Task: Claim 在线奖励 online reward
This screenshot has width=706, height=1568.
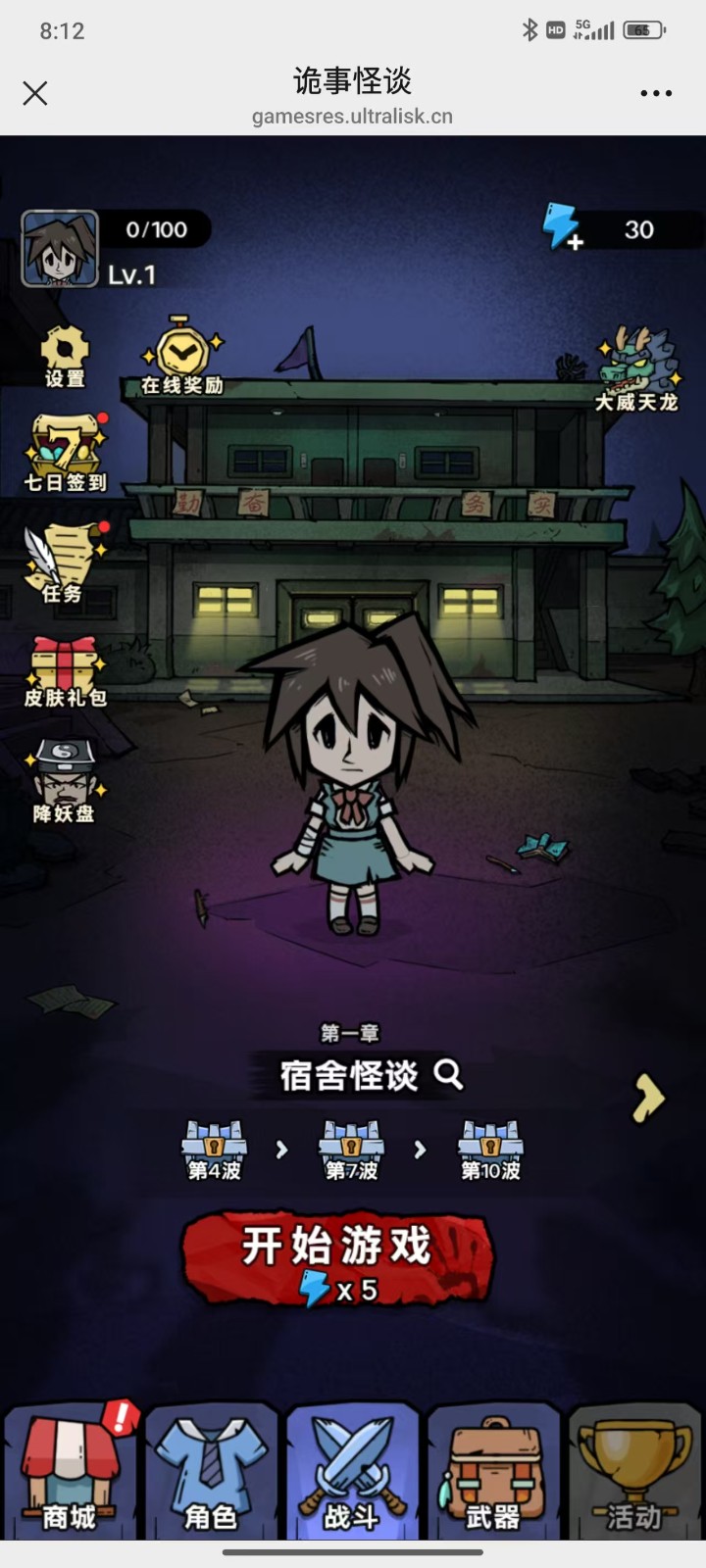Action: pyautogui.click(x=182, y=357)
